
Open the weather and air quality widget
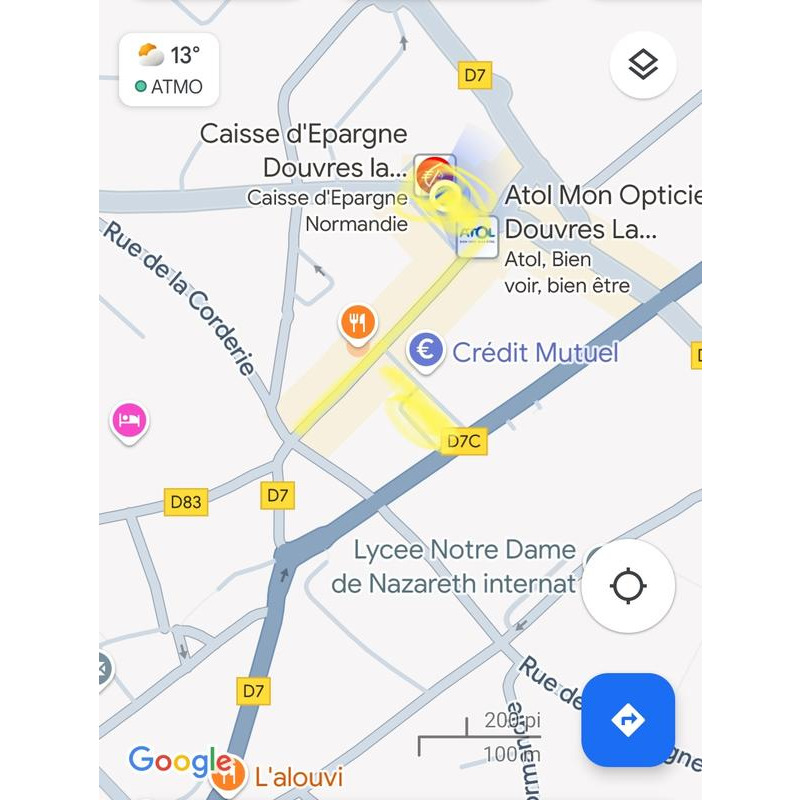169,69
